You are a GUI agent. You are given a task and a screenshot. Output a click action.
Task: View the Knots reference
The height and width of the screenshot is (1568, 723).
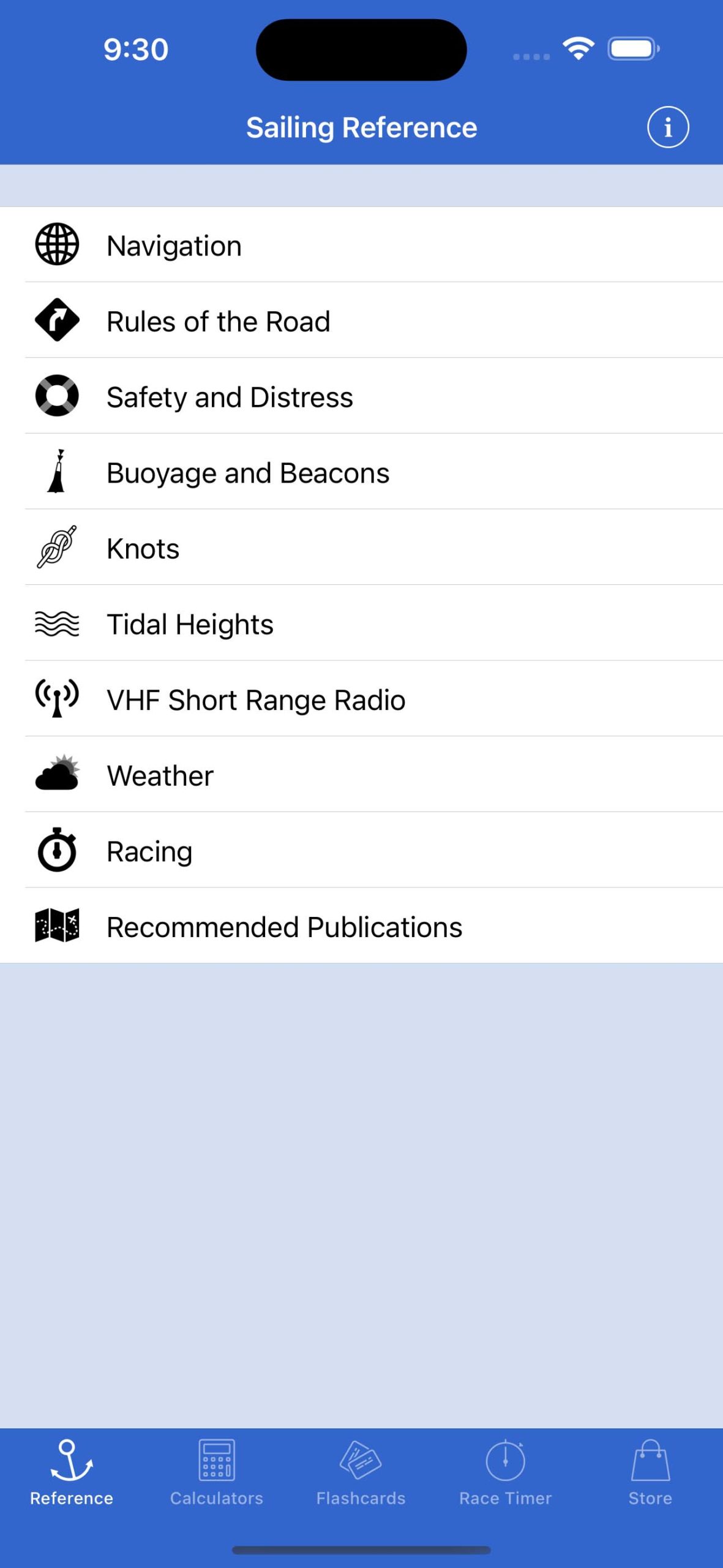click(x=361, y=547)
